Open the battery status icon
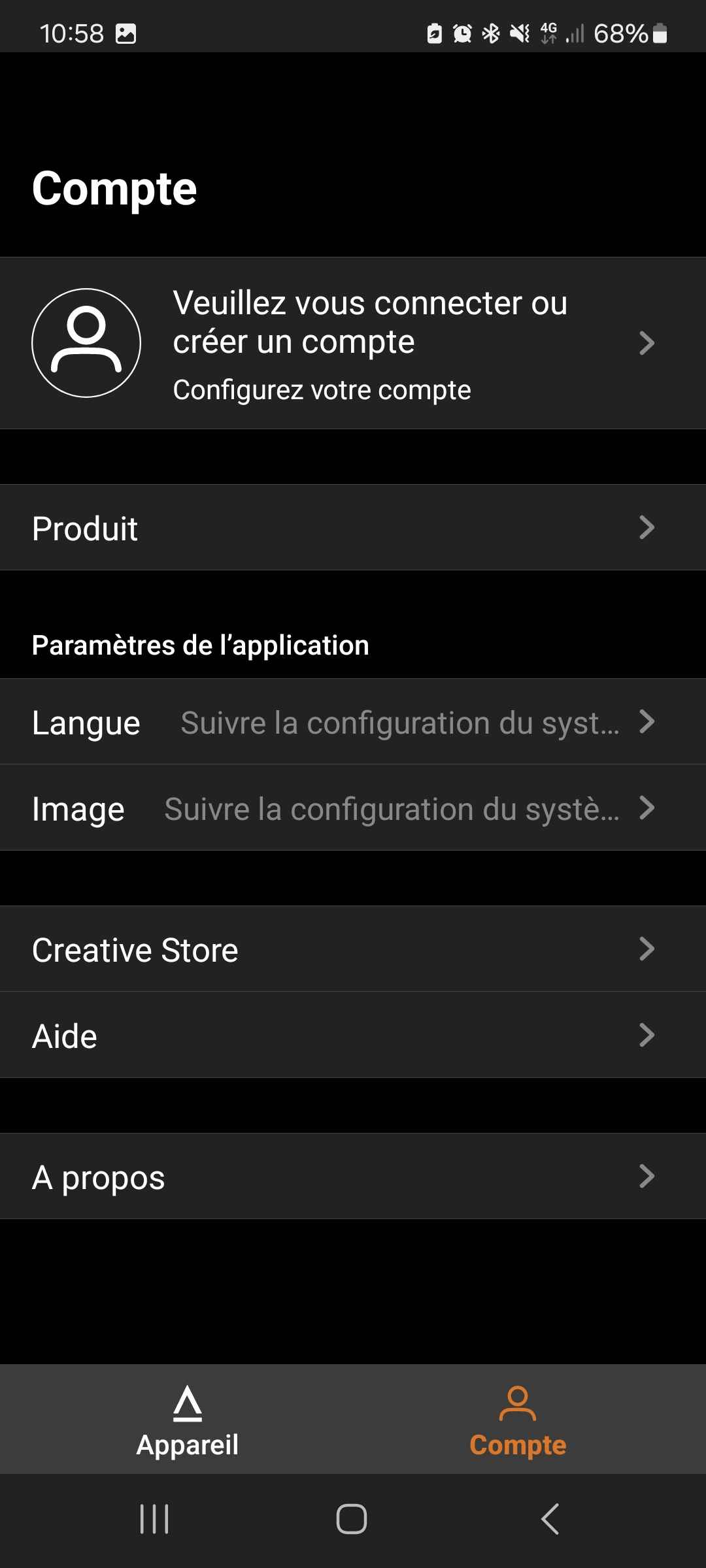Image resolution: width=706 pixels, height=1568 pixels. tap(660, 31)
